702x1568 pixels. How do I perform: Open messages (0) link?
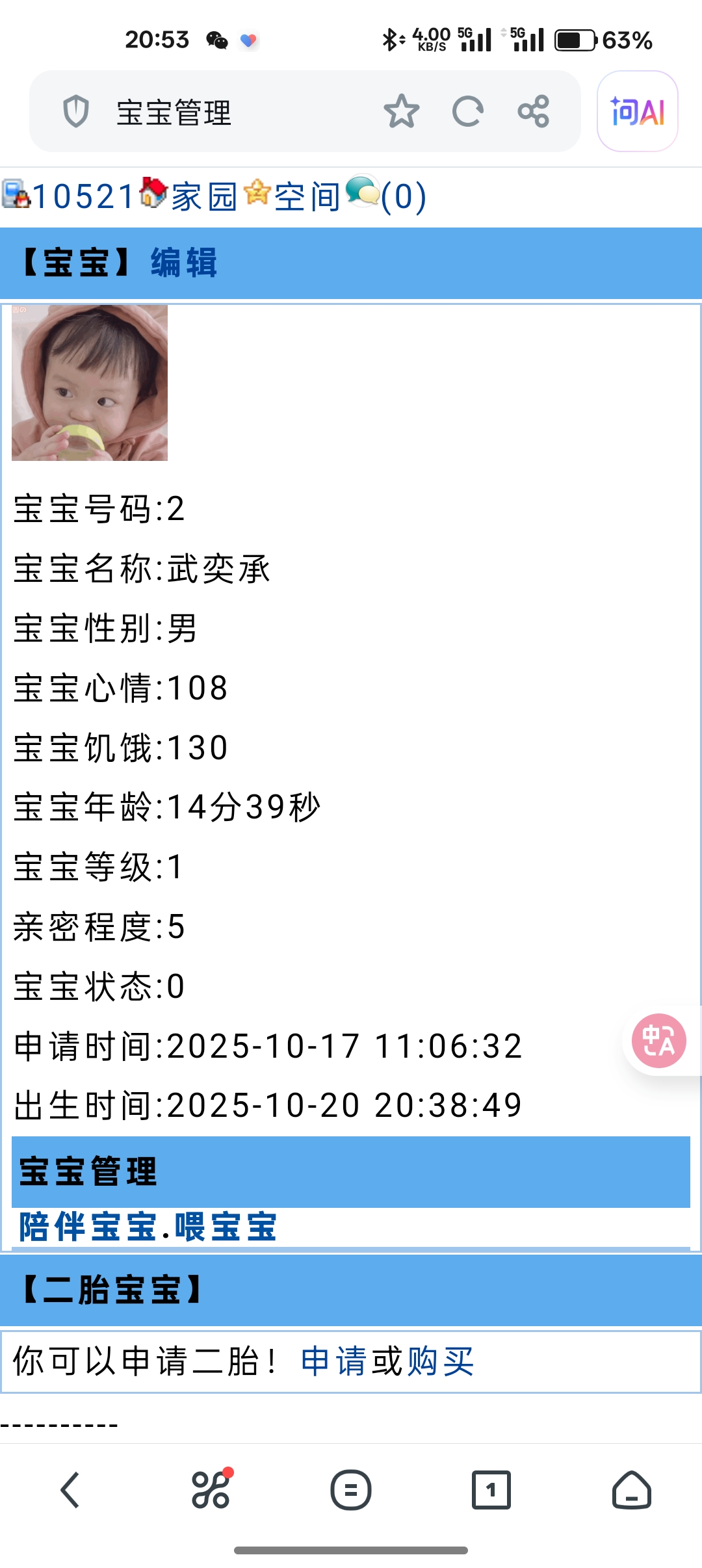point(403,196)
